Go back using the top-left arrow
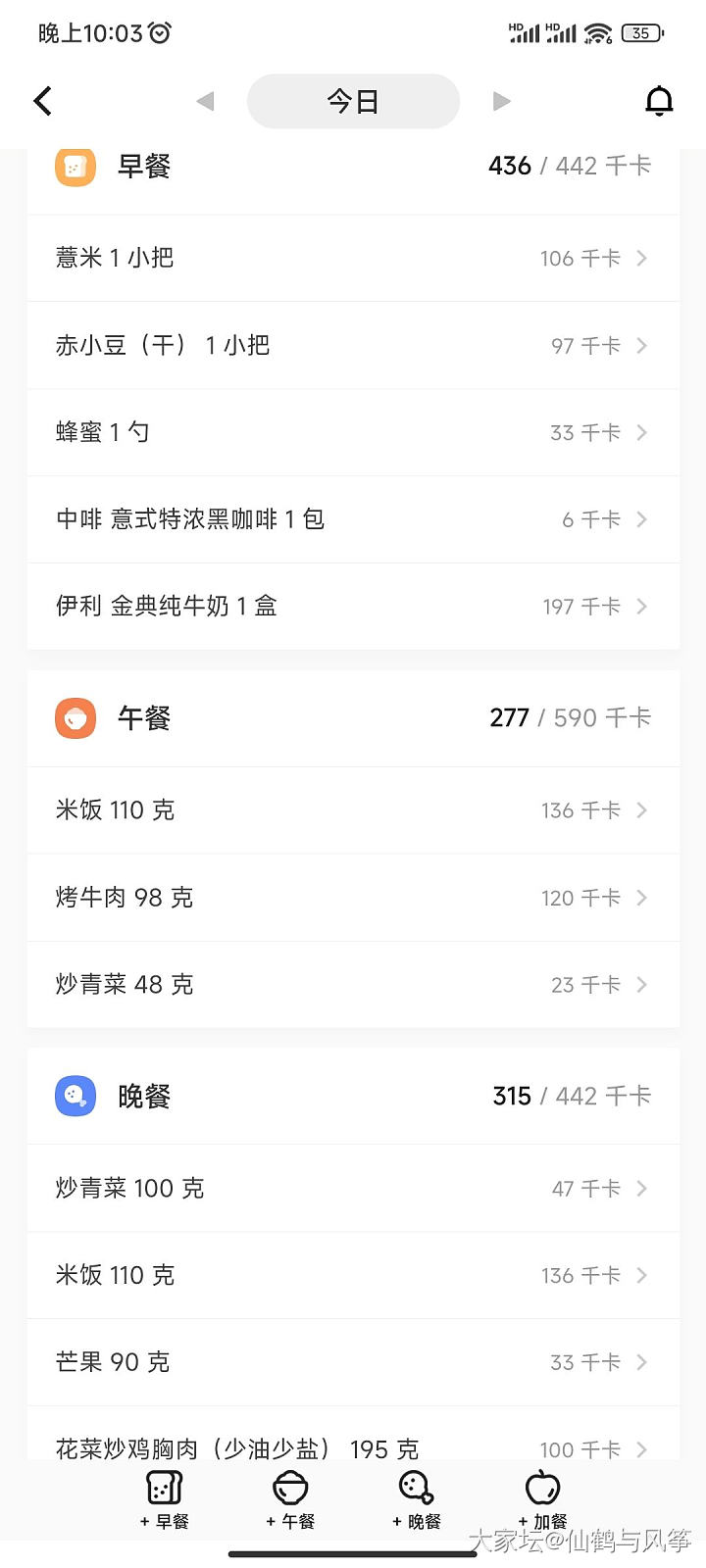The width and height of the screenshot is (706, 1568). tap(43, 101)
